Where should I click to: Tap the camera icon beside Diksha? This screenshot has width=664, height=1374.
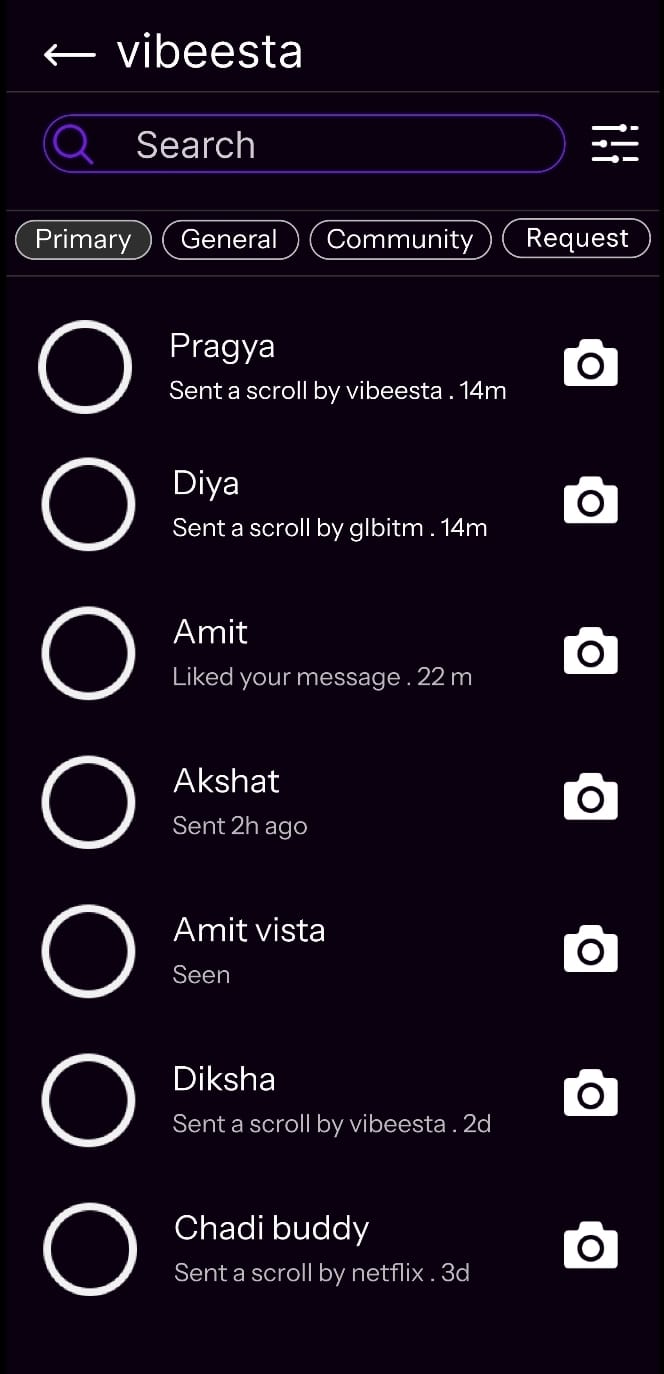(x=591, y=1094)
